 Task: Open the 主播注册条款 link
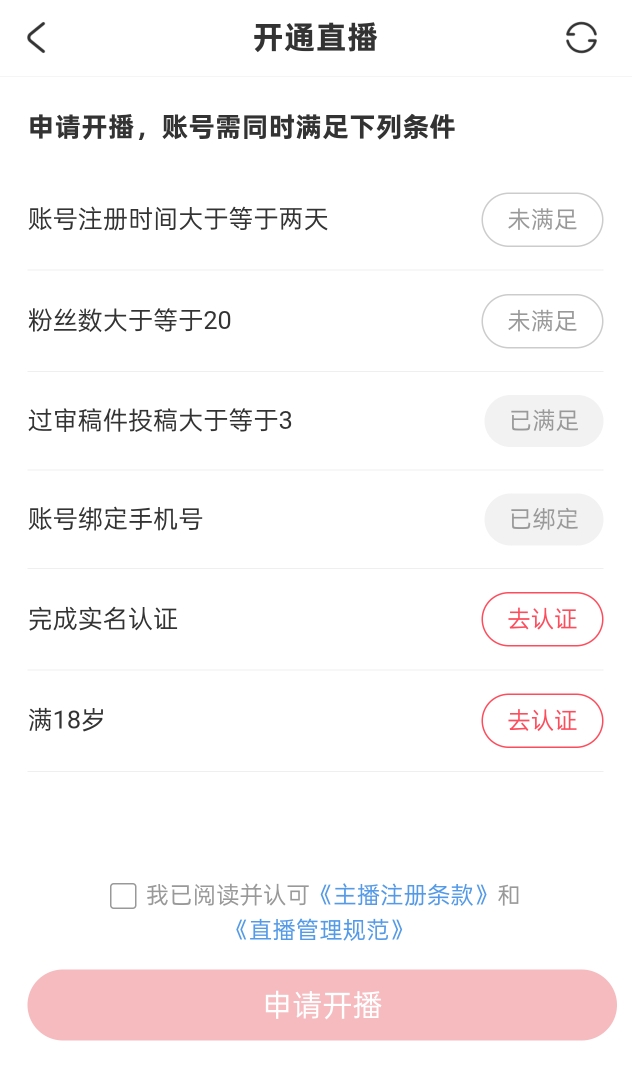[x=404, y=895]
